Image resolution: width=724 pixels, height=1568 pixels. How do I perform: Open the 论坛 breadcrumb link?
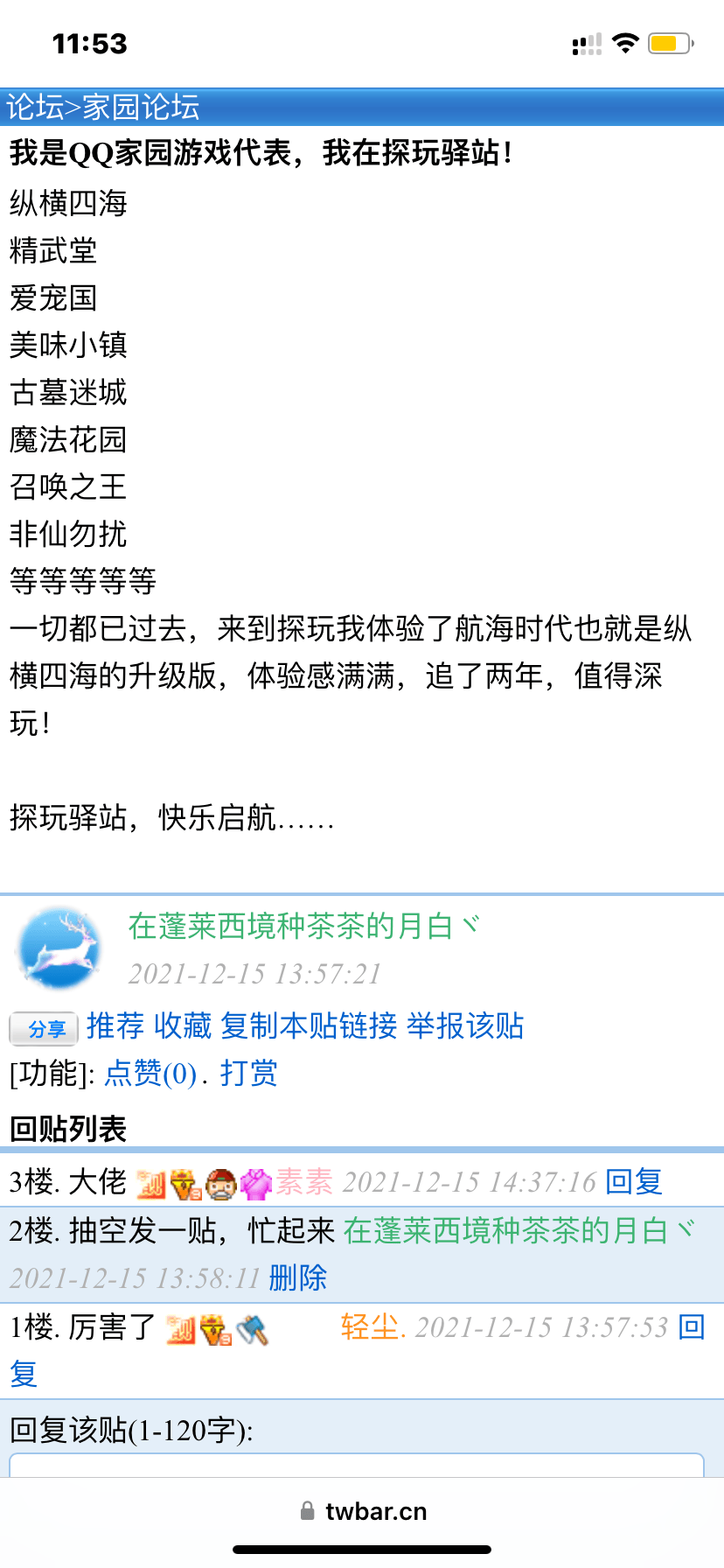click(35, 108)
